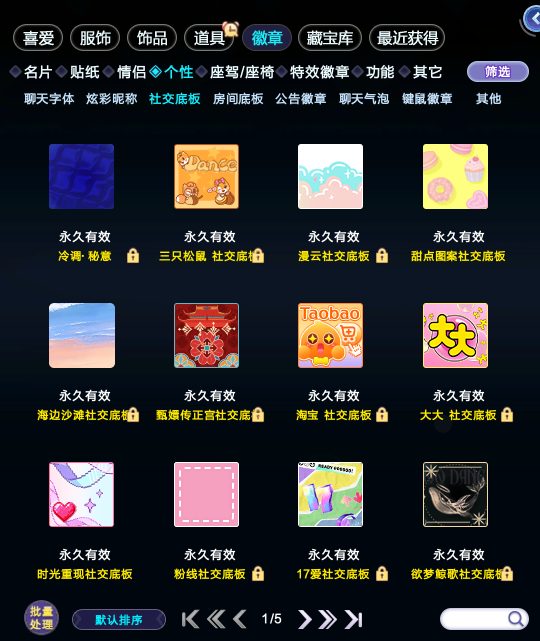The width and height of the screenshot is (540, 641).
Task: Go to the next page
Action: (x=305, y=619)
